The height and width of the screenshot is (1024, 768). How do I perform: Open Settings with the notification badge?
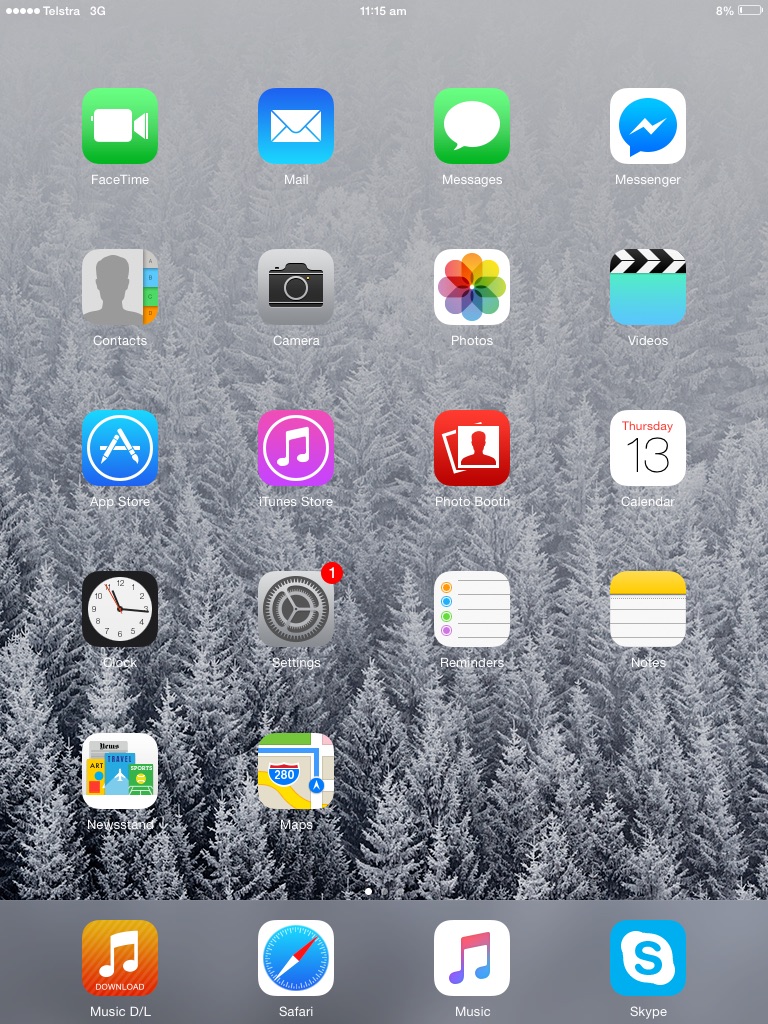[296, 609]
